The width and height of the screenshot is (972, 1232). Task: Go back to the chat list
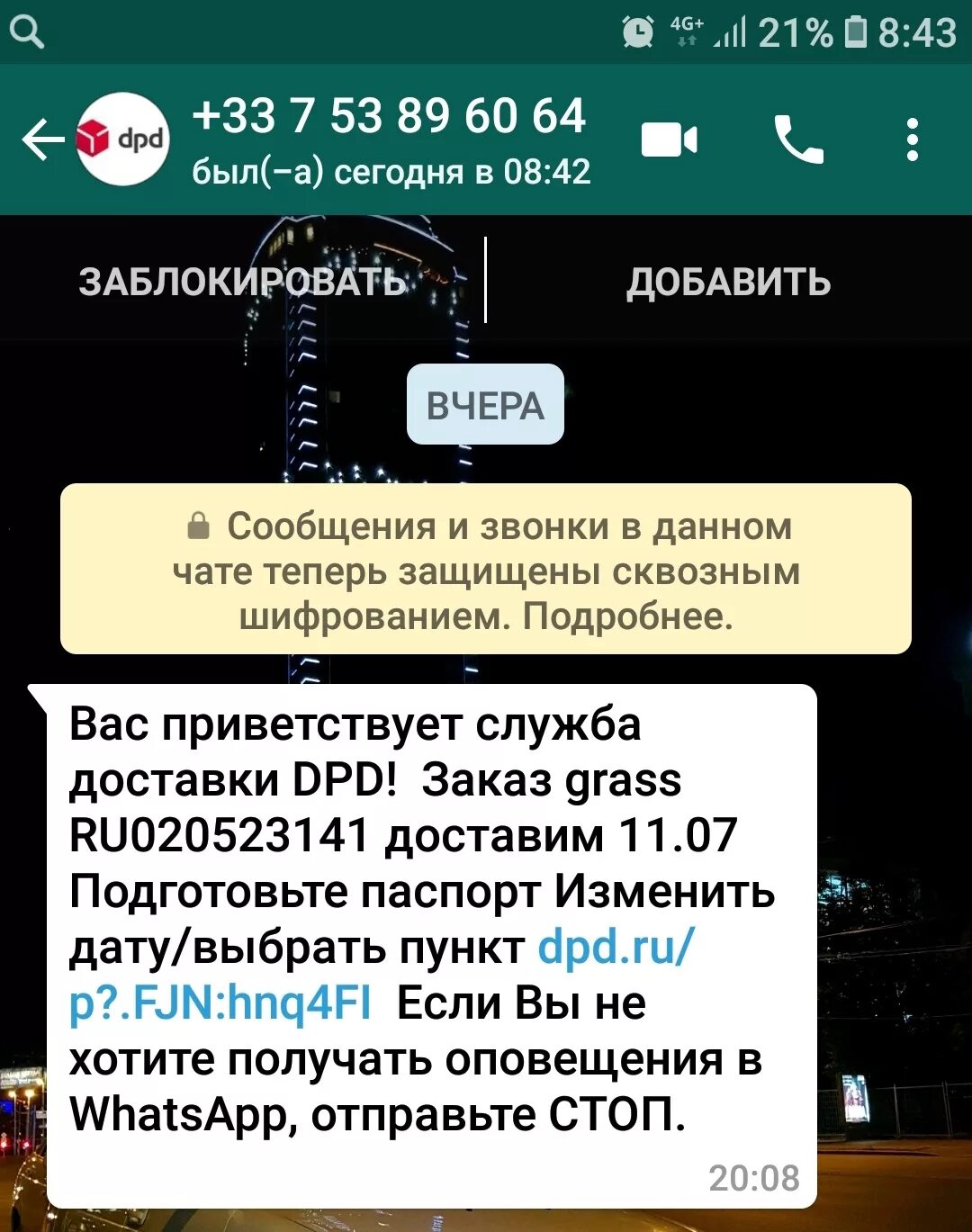coord(42,140)
